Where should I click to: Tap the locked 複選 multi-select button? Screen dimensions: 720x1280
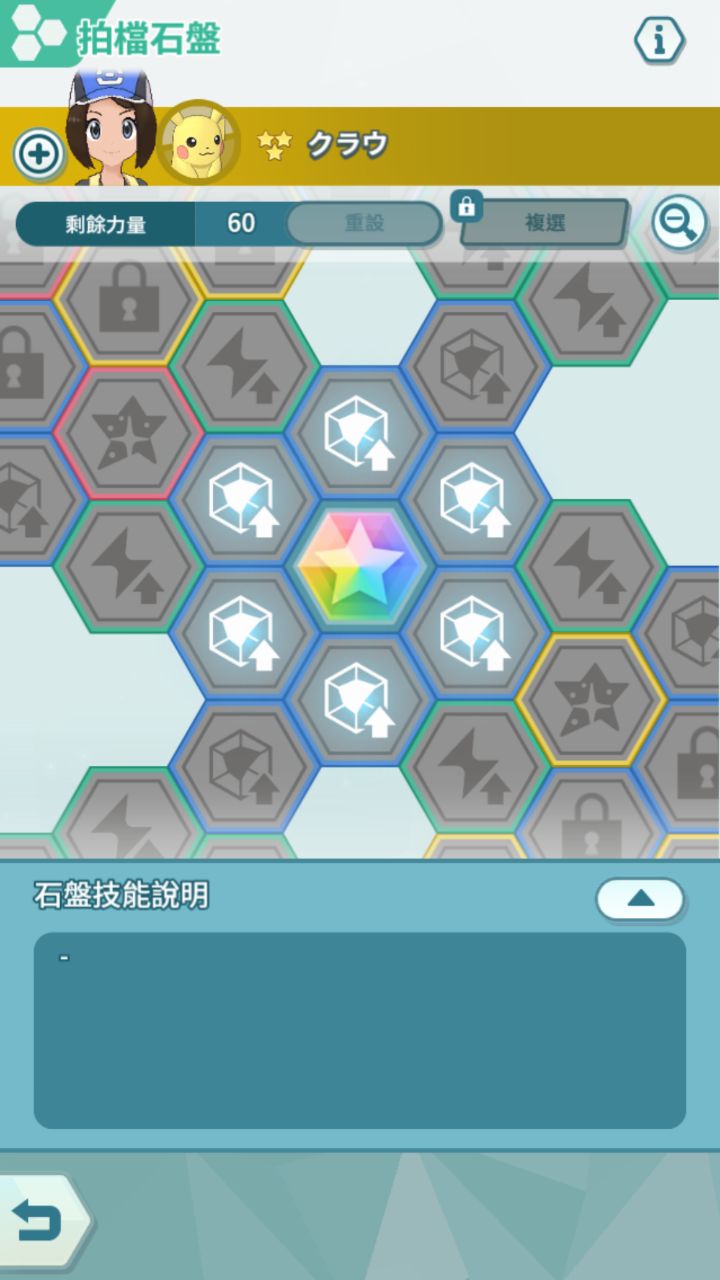544,223
